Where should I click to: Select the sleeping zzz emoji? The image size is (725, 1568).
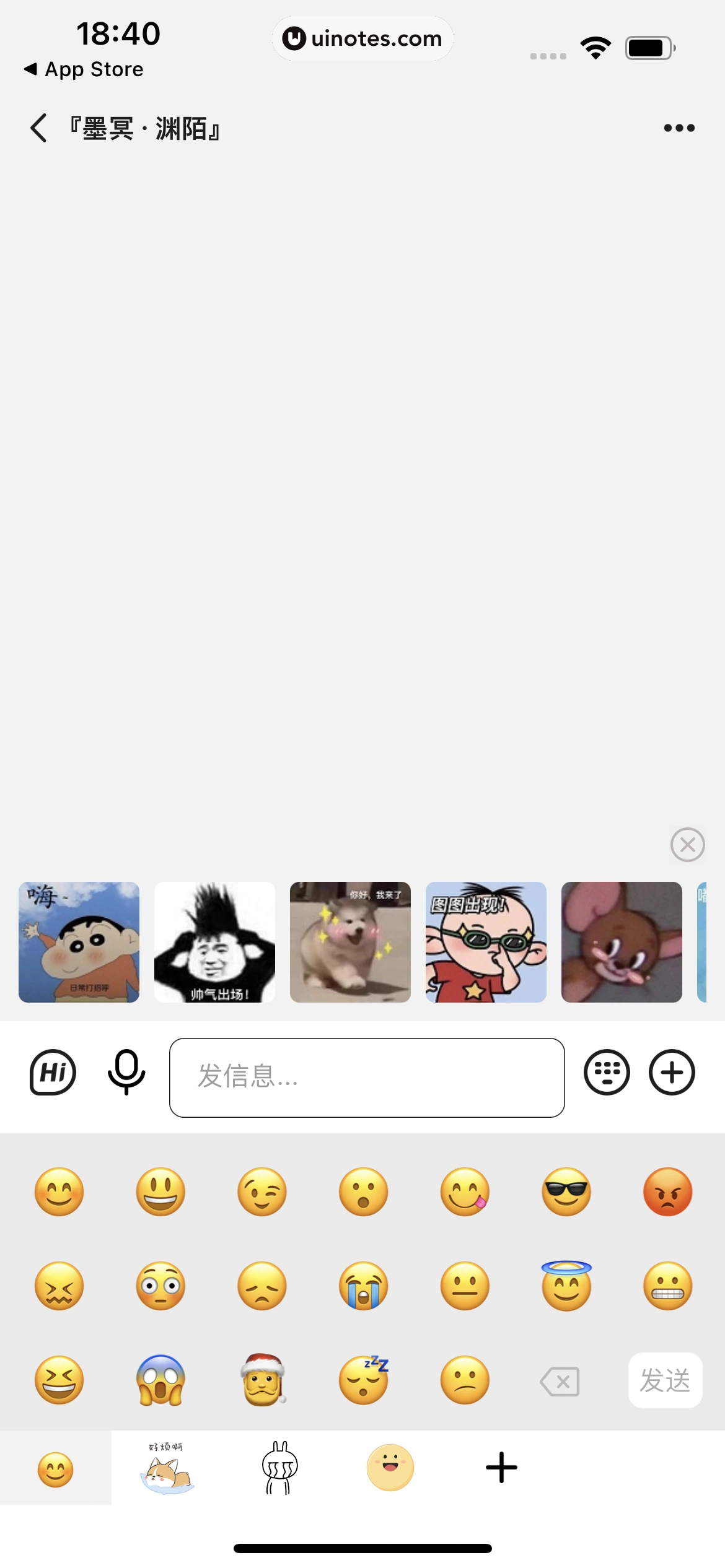point(362,1381)
